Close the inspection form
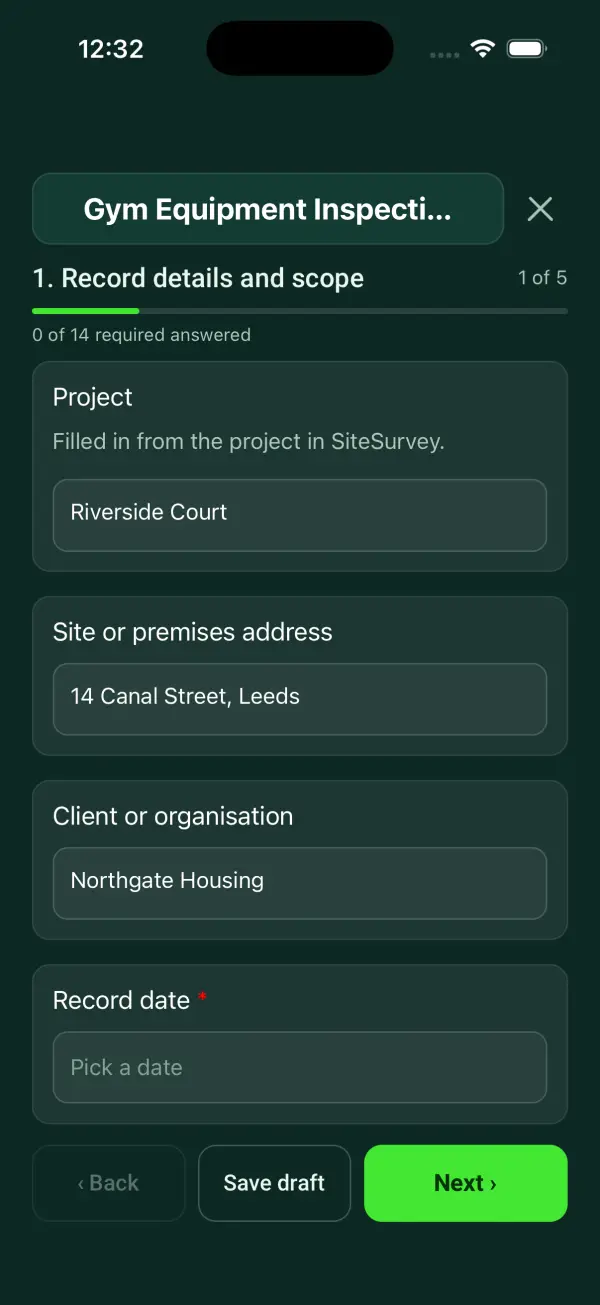600x1305 pixels. [x=540, y=209]
